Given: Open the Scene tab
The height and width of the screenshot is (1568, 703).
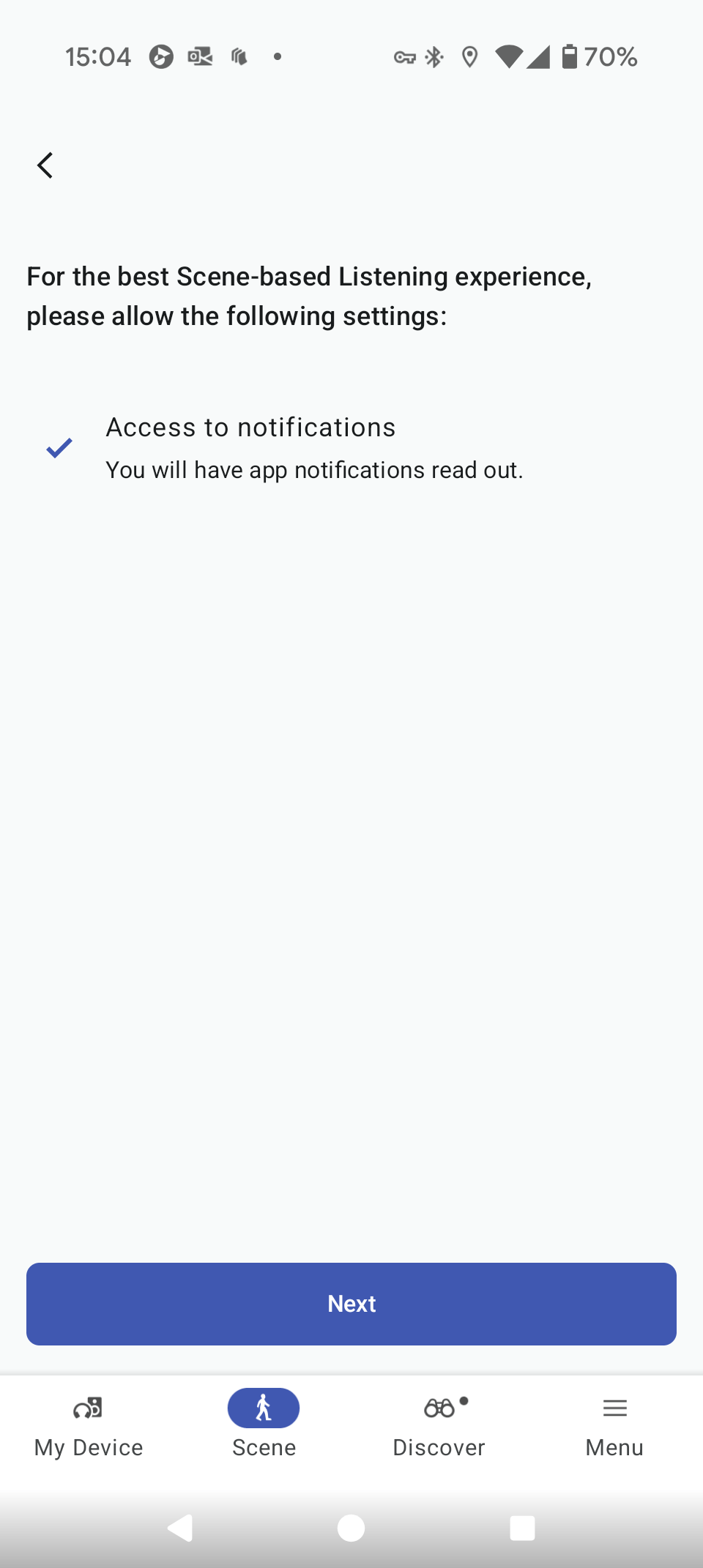Looking at the screenshot, I should tap(264, 1425).
